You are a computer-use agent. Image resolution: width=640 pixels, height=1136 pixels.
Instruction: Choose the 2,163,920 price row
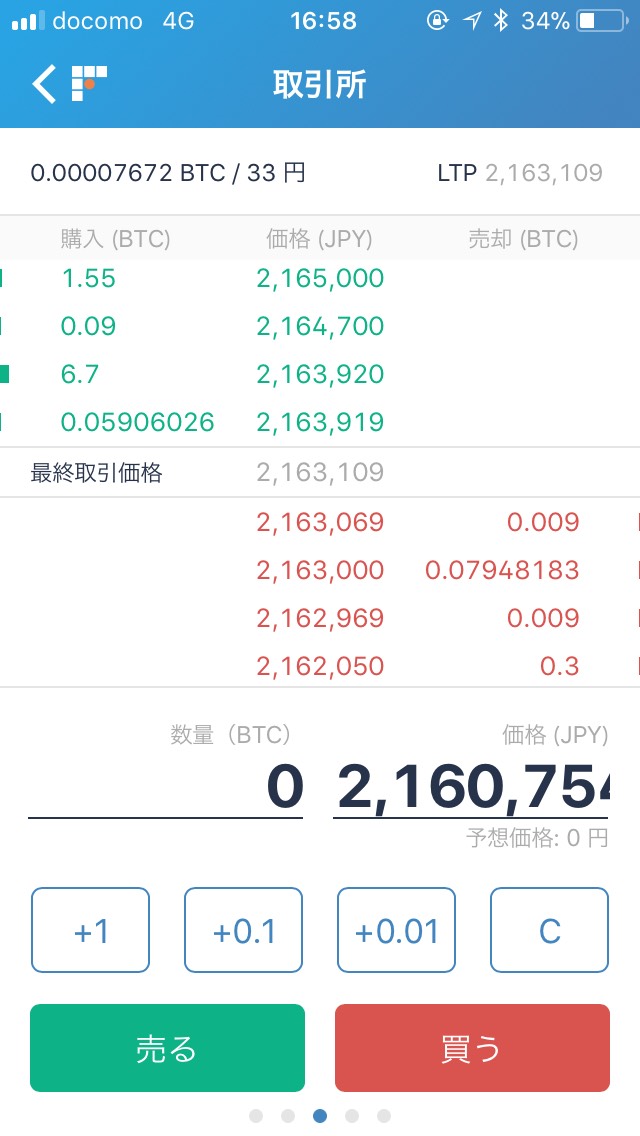320,374
